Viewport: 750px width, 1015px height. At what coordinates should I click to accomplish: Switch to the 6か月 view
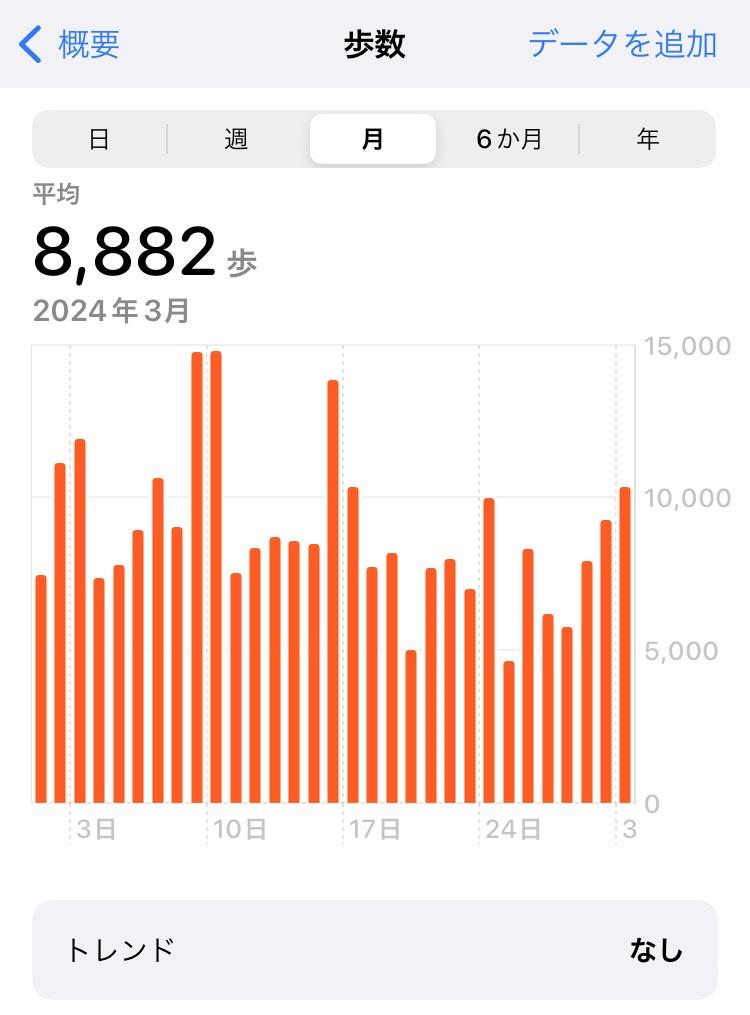[509, 139]
